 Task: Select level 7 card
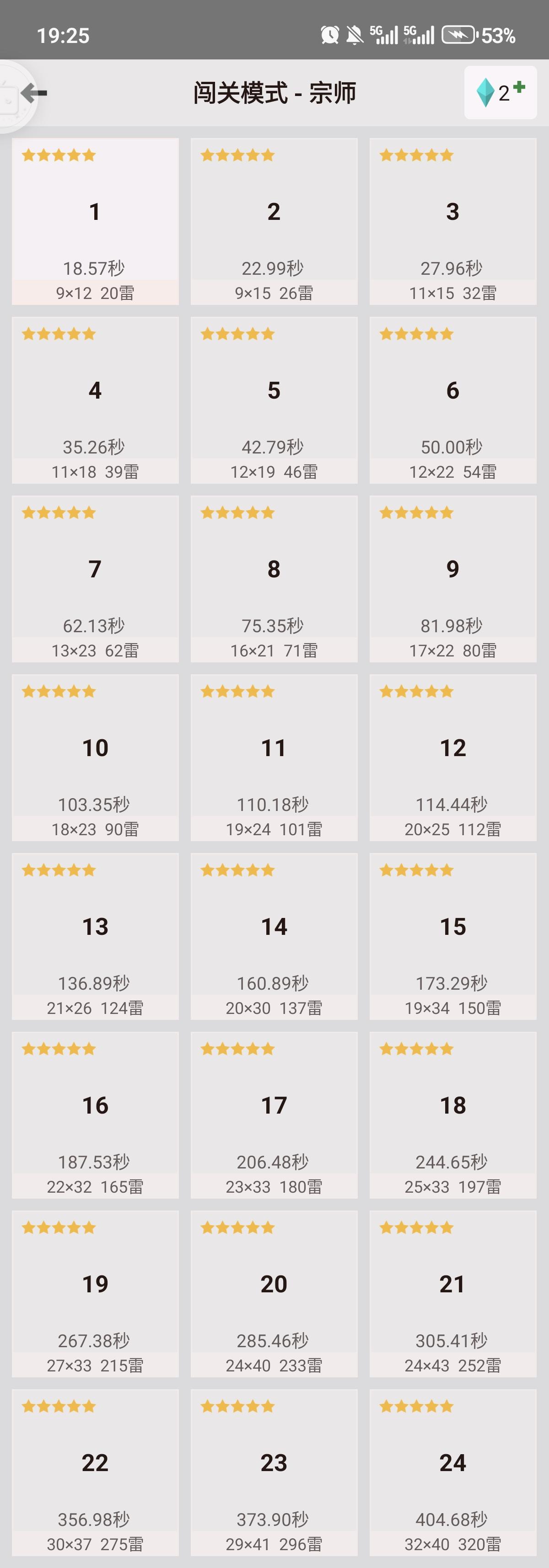point(94,578)
